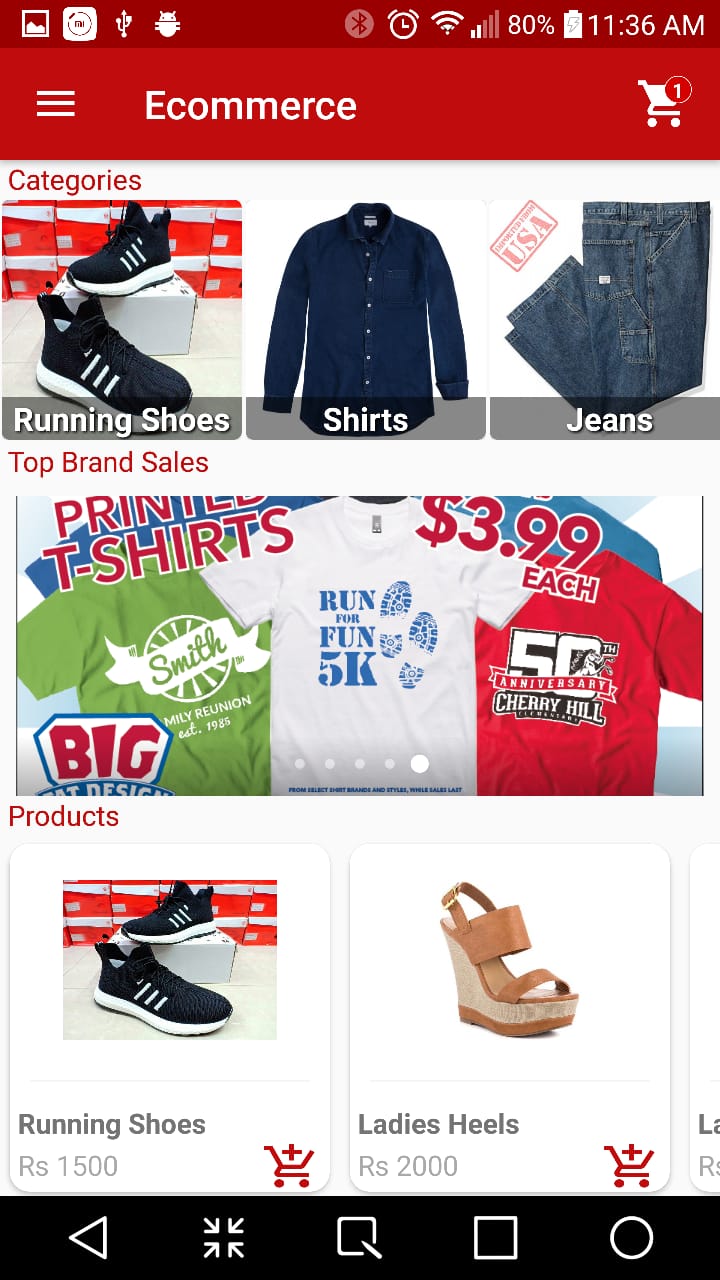Open the printed T-shirts sale banner
Viewport: 720px width, 1280px height.
point(360,645)
